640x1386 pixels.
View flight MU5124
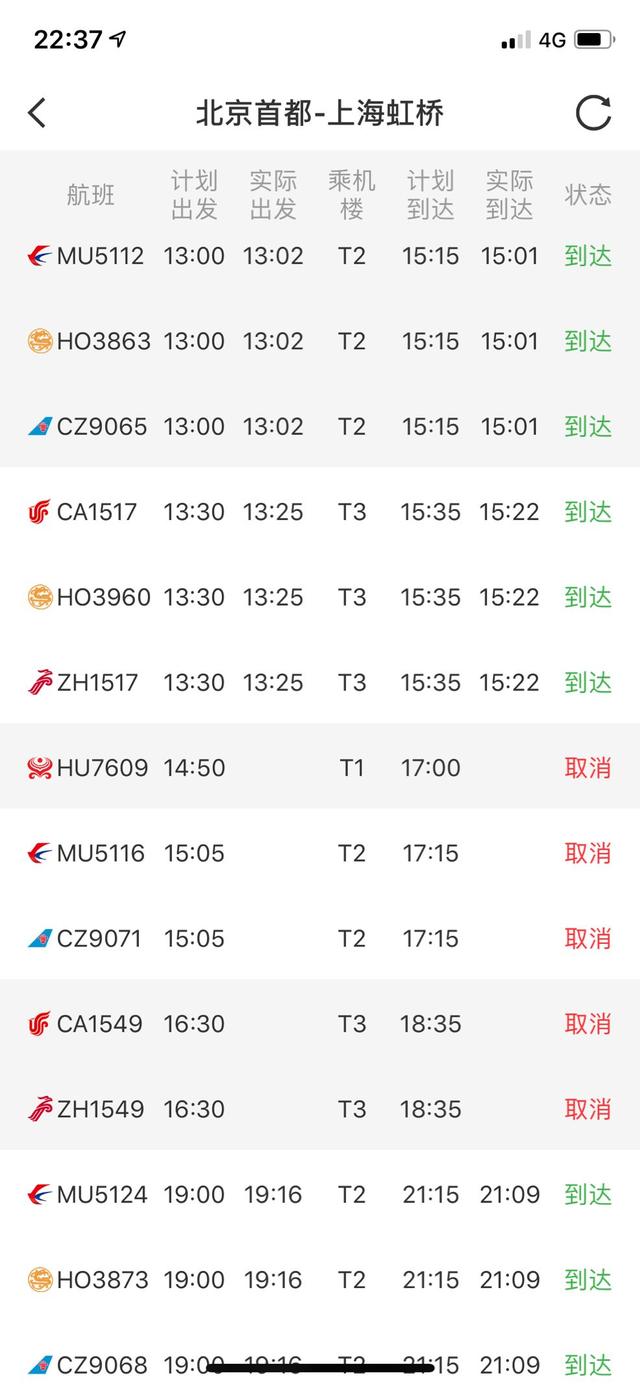(320, 1194)
